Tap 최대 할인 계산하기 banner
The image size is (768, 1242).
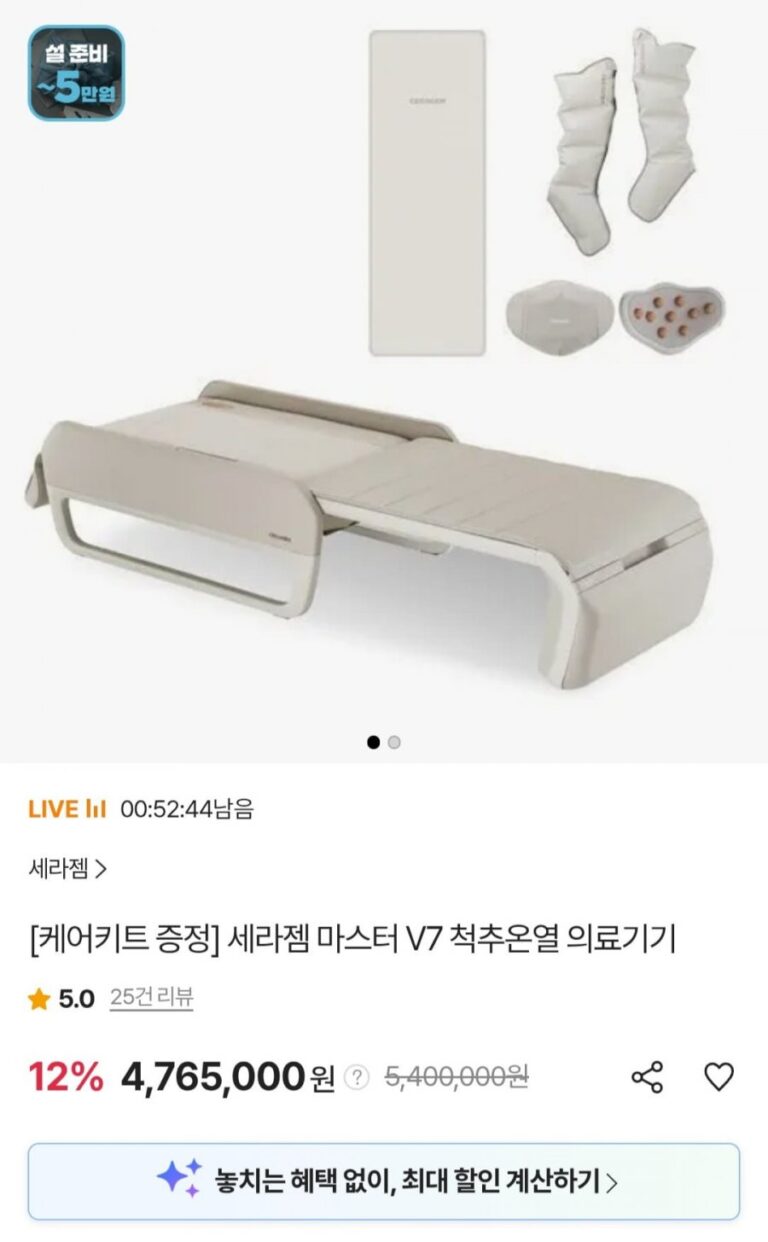click(x=384, y=1182)
